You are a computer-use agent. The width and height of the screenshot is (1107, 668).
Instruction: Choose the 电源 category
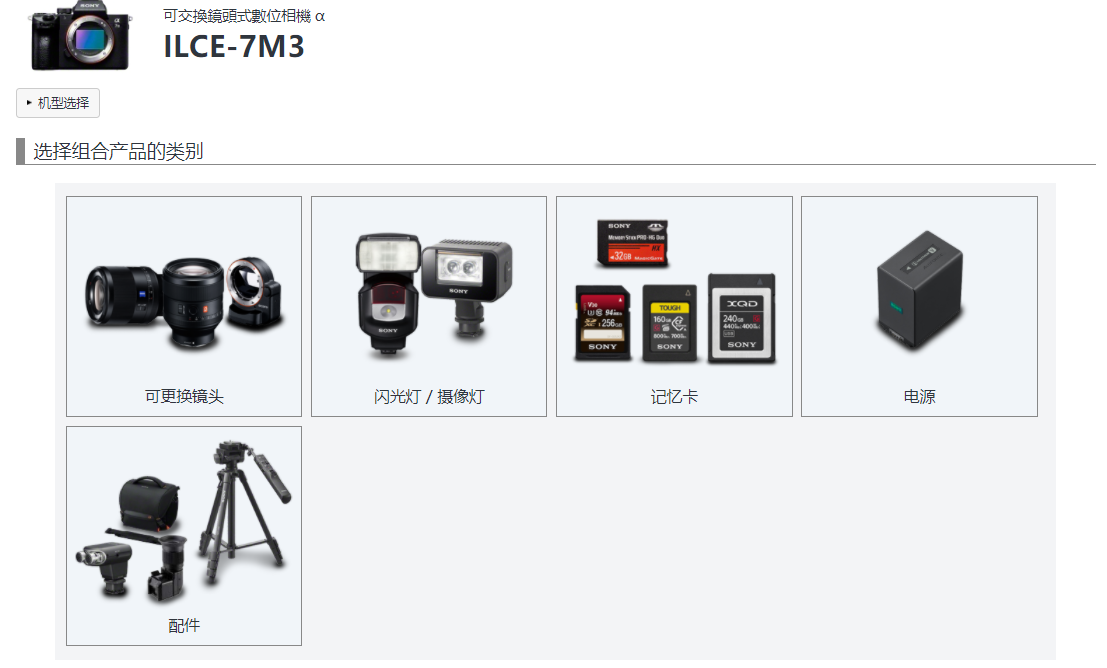coord(919,306)
